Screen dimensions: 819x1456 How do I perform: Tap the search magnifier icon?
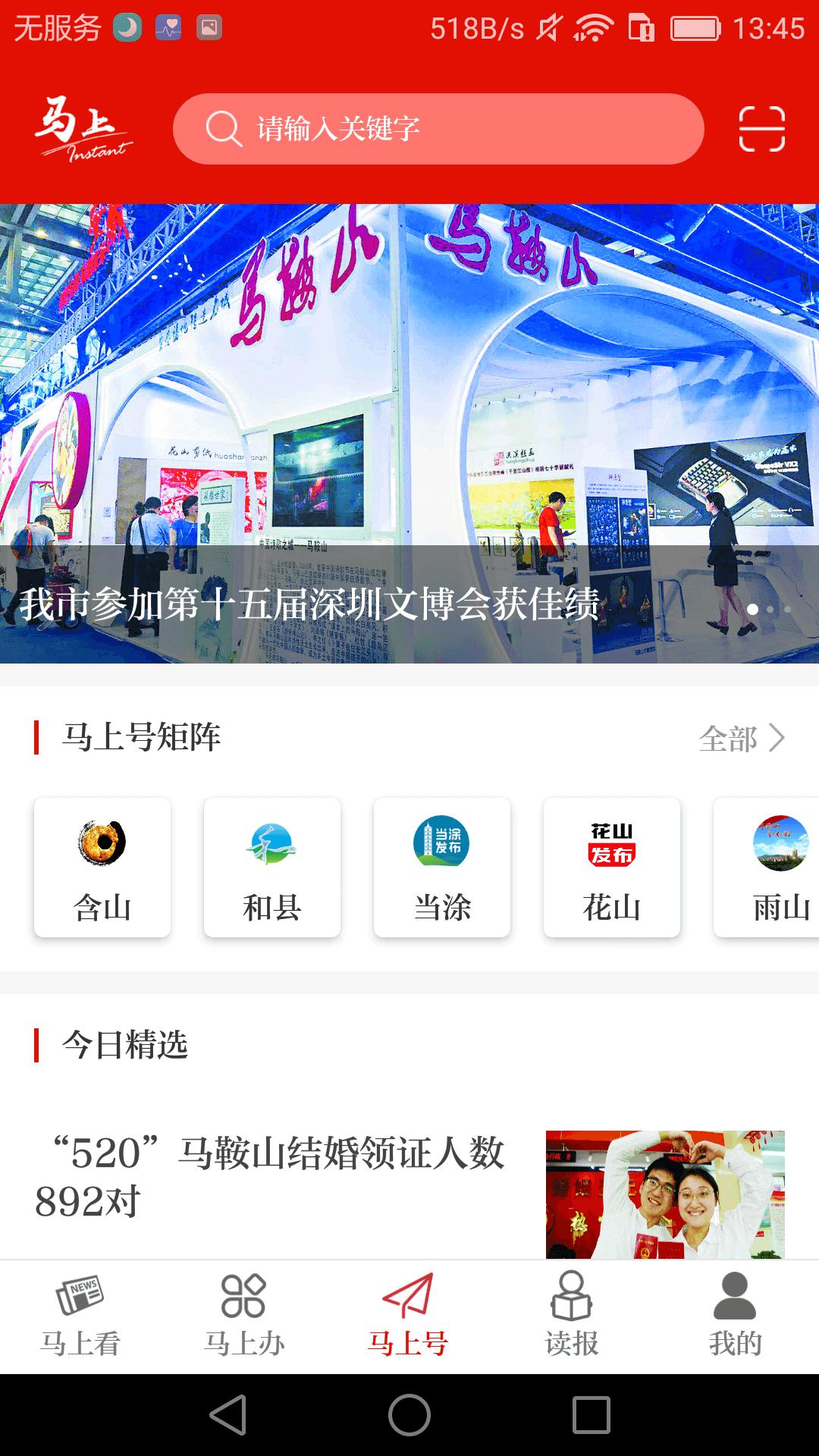[221, 129]
